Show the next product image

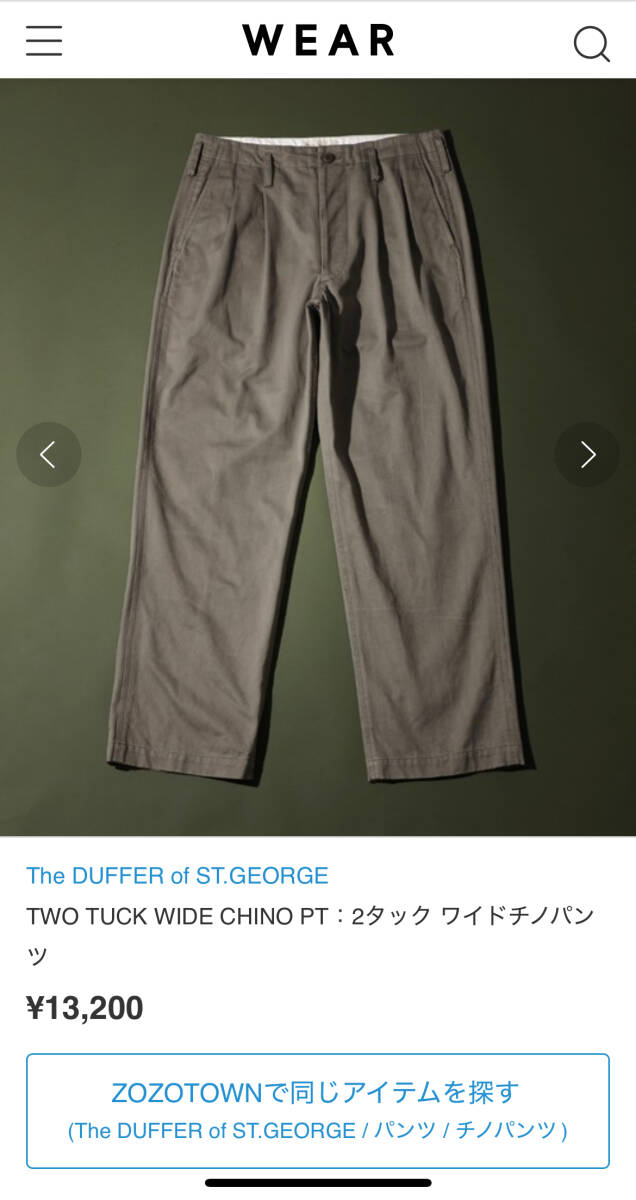[x=587, y=455]
